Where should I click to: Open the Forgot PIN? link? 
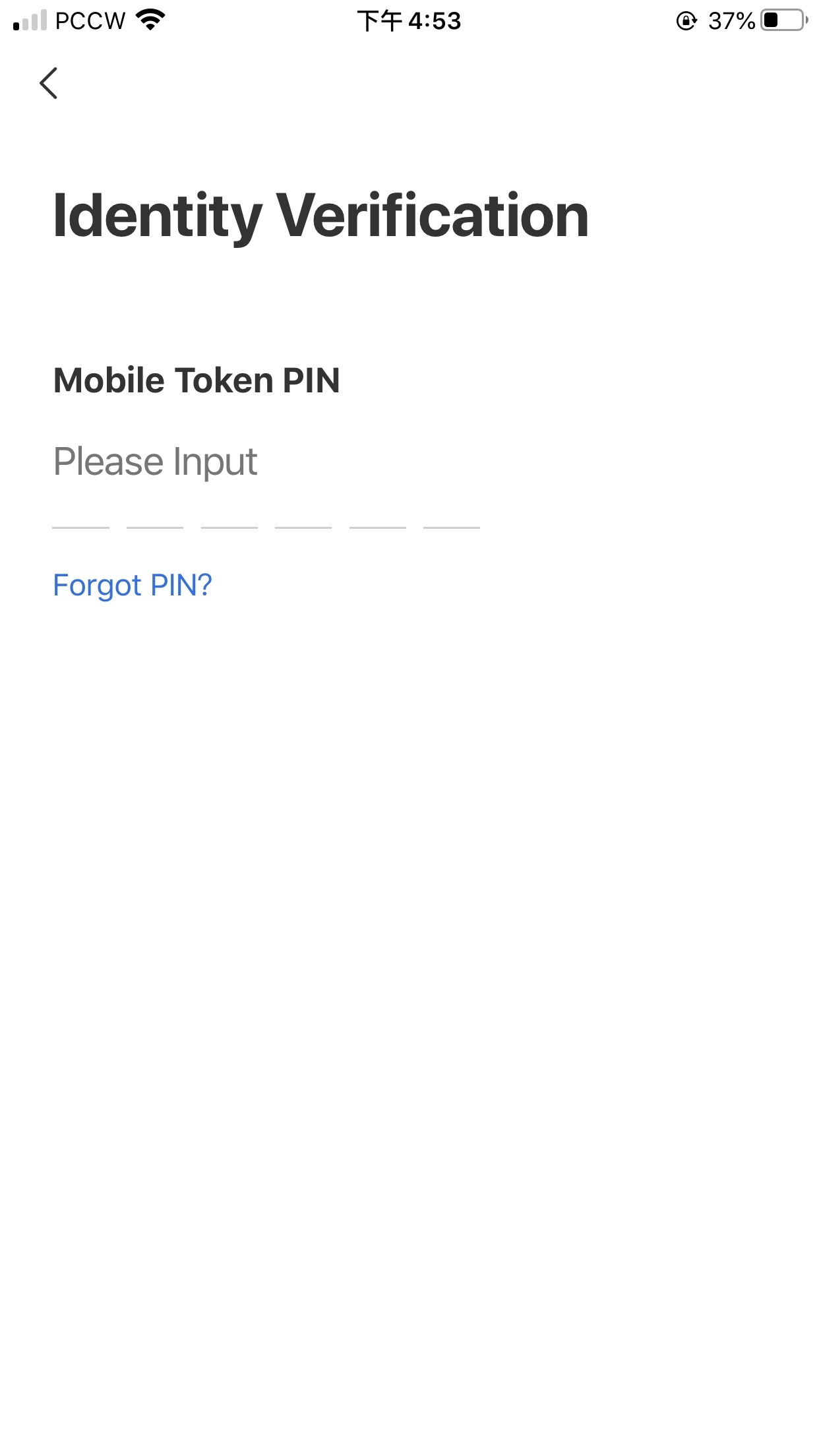pyautogui.click(x=133, y=586)
